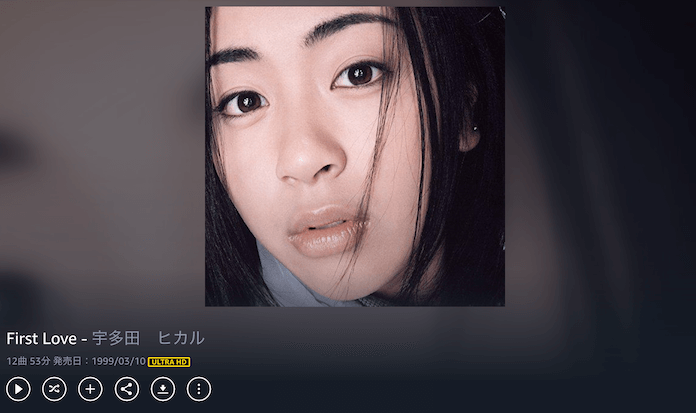Open the three-dot overflow menu
This screenshot has width=696, height=413.
(199, 389)
